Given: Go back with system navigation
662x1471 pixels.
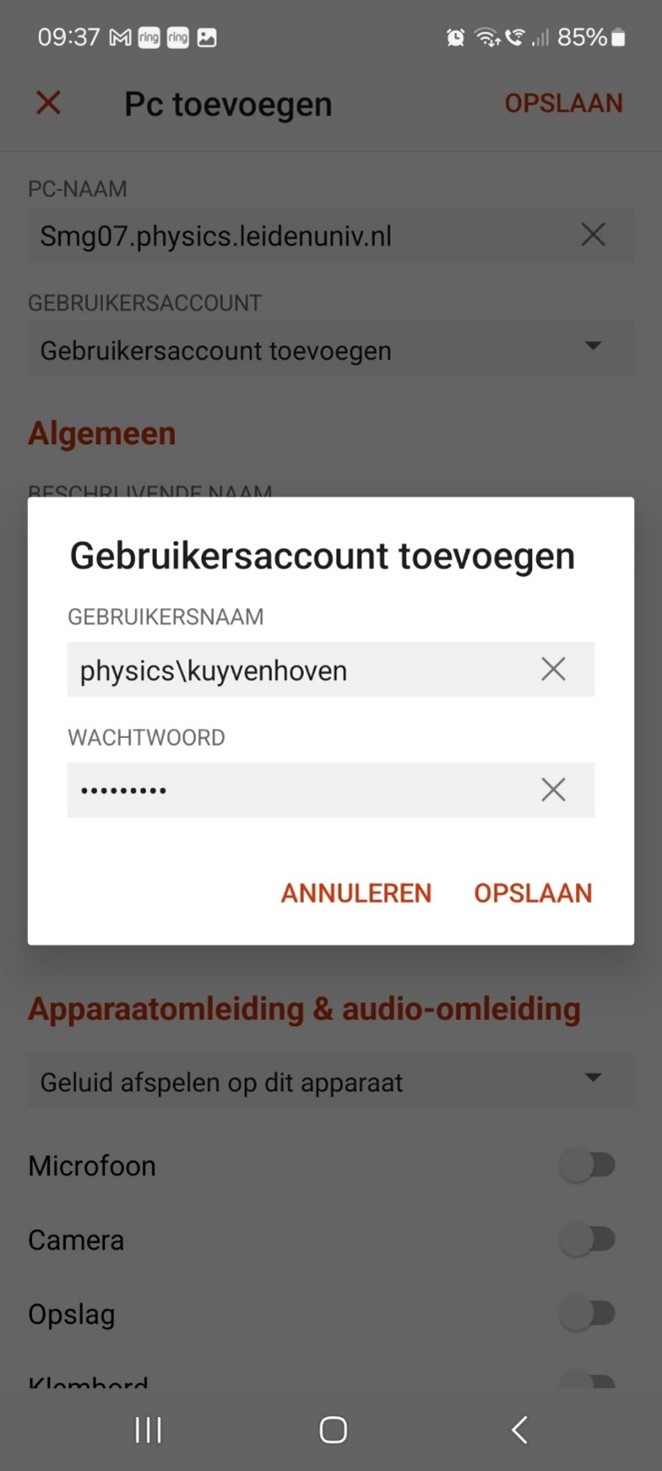Looking at the screenshot, I should [x=519, y=1430].
